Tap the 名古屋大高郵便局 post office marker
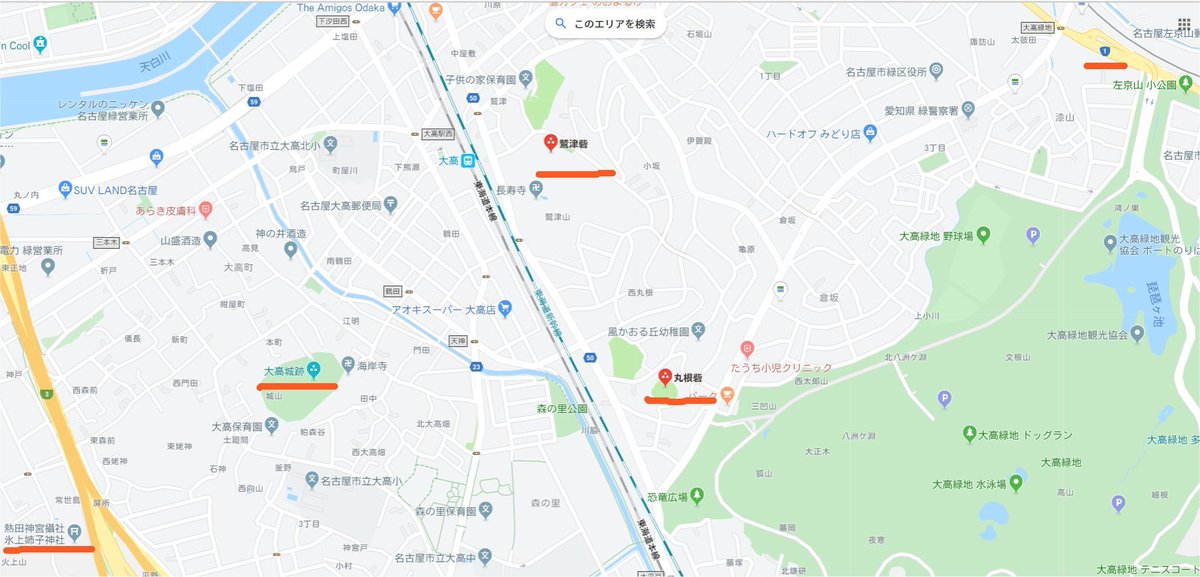Image resolution: width=1200 pixels, height=577 pixels. pyautogui.click(x=390, y=206)
